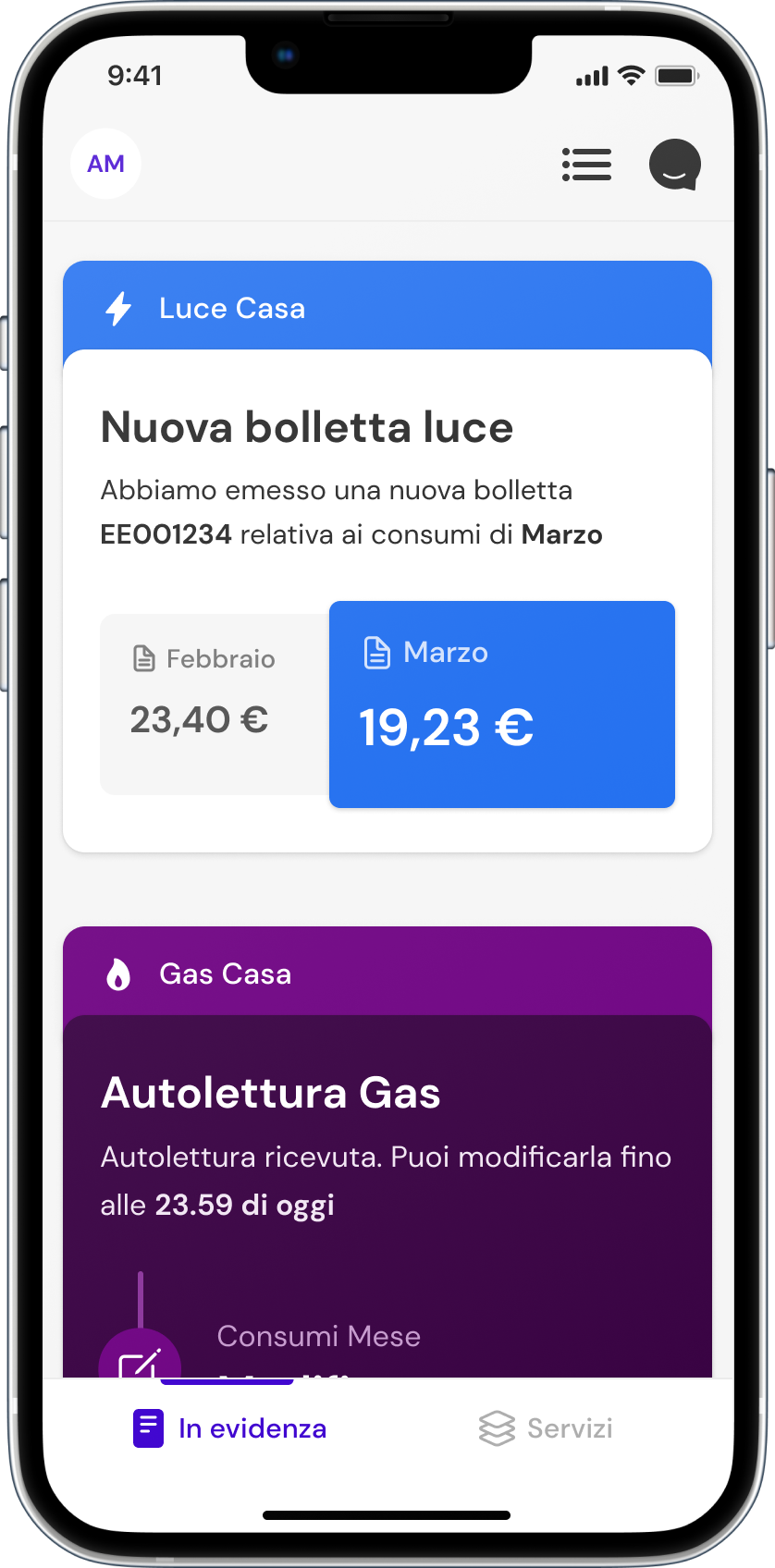
Task: Open the Marzo bill of 19,23 €
Action: [501, 704]
